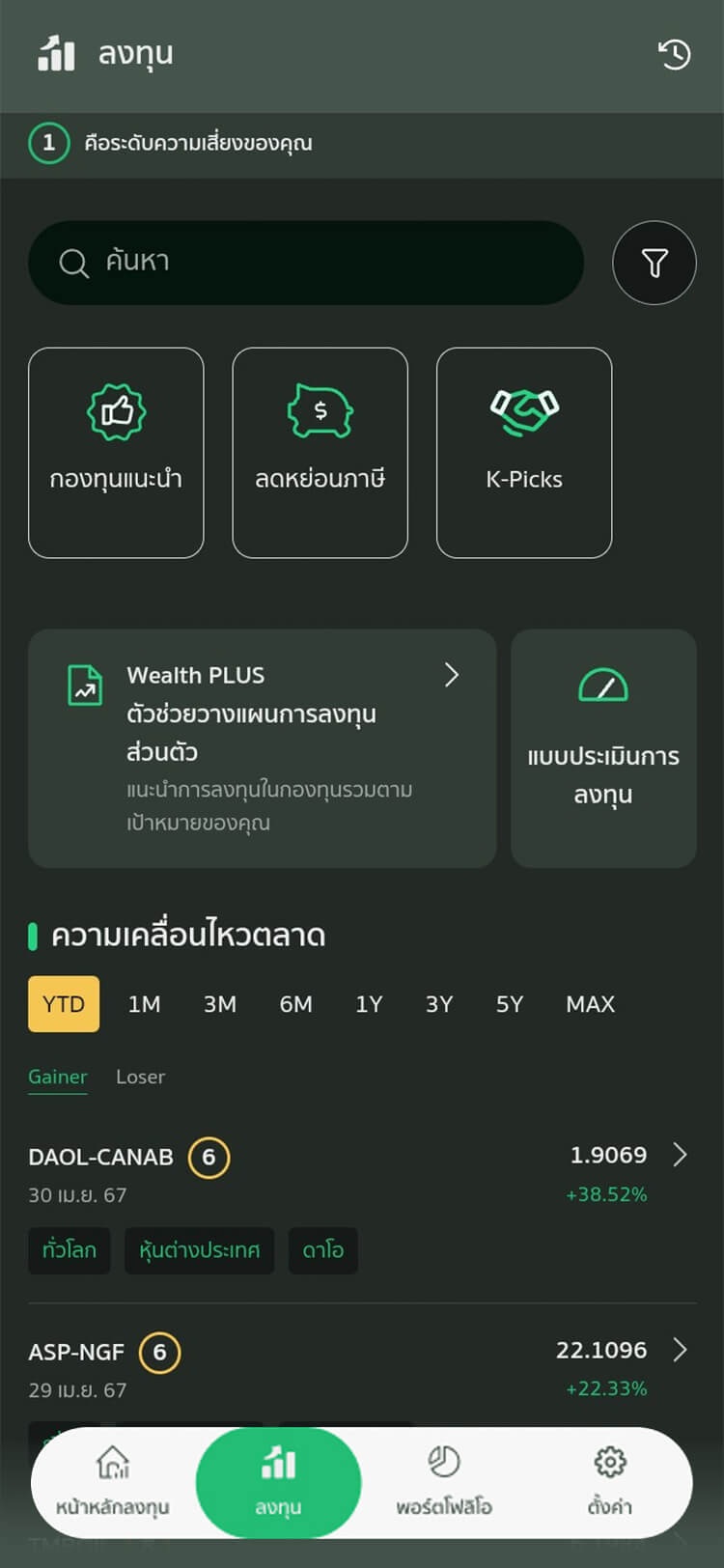This screenshot has height=1568, width=724.
Task: Choose the 1Y period chip
Action: coord(369,1004)
